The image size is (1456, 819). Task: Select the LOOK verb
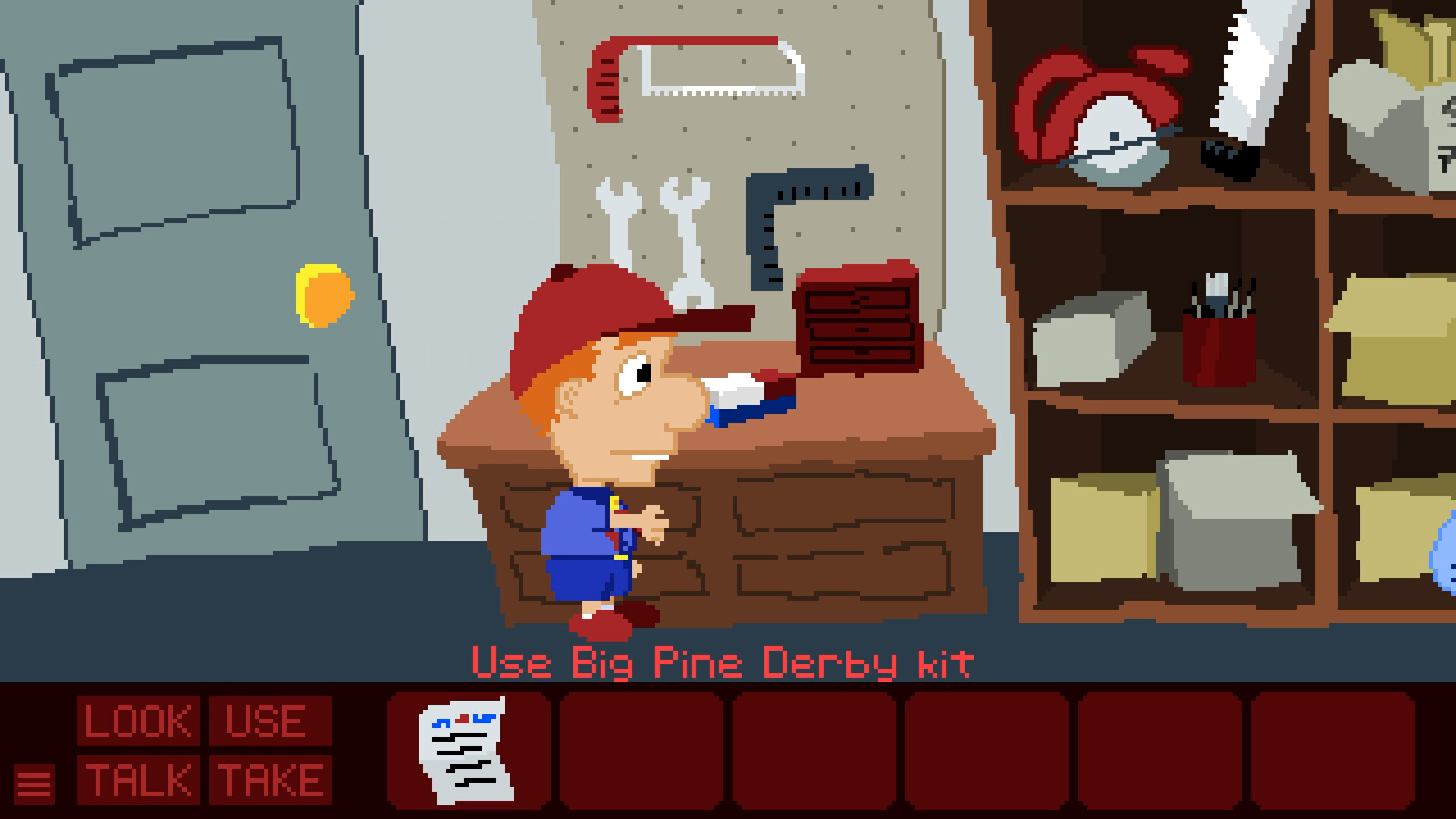pyautogui.click(x=138, y=720)
